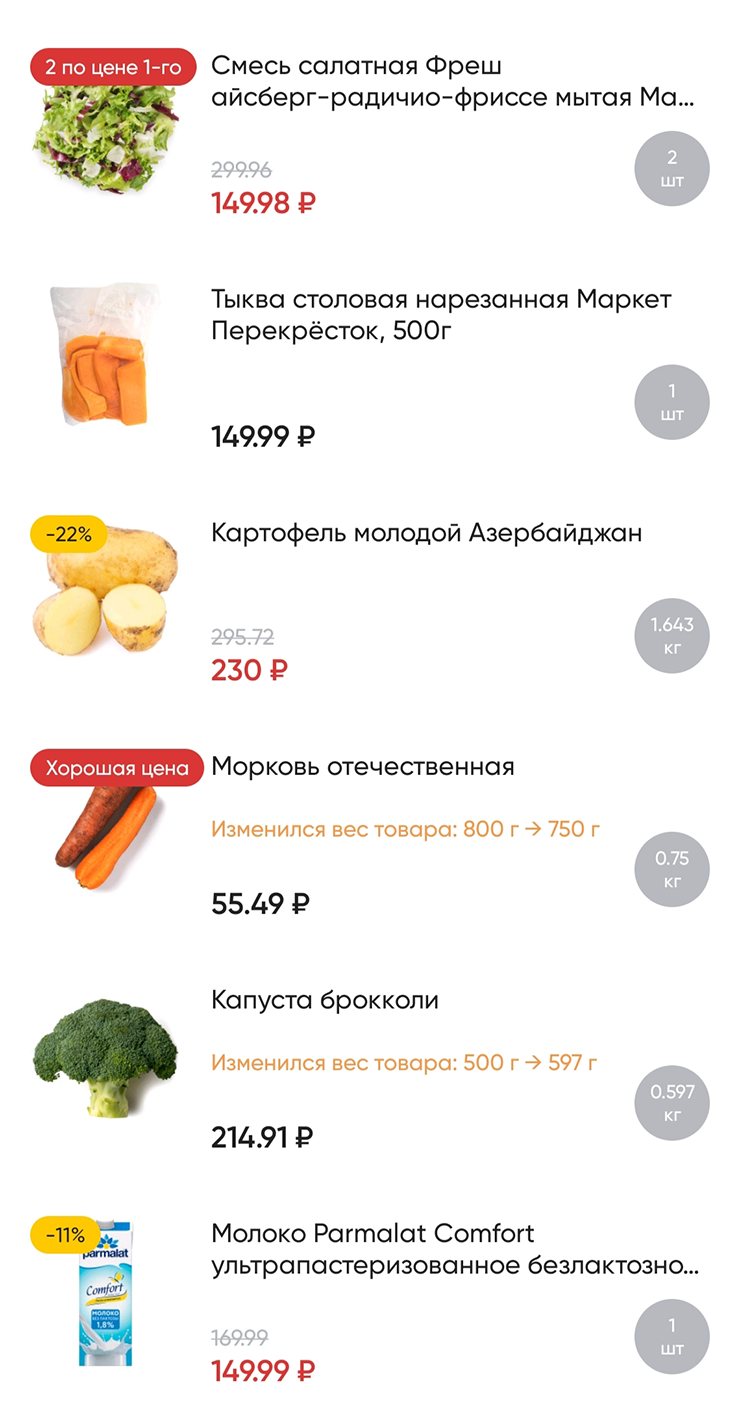View Картофель молодой Азербайджан details
Image resolution: width=740 pixels, height=1428 pixels.
426,533
